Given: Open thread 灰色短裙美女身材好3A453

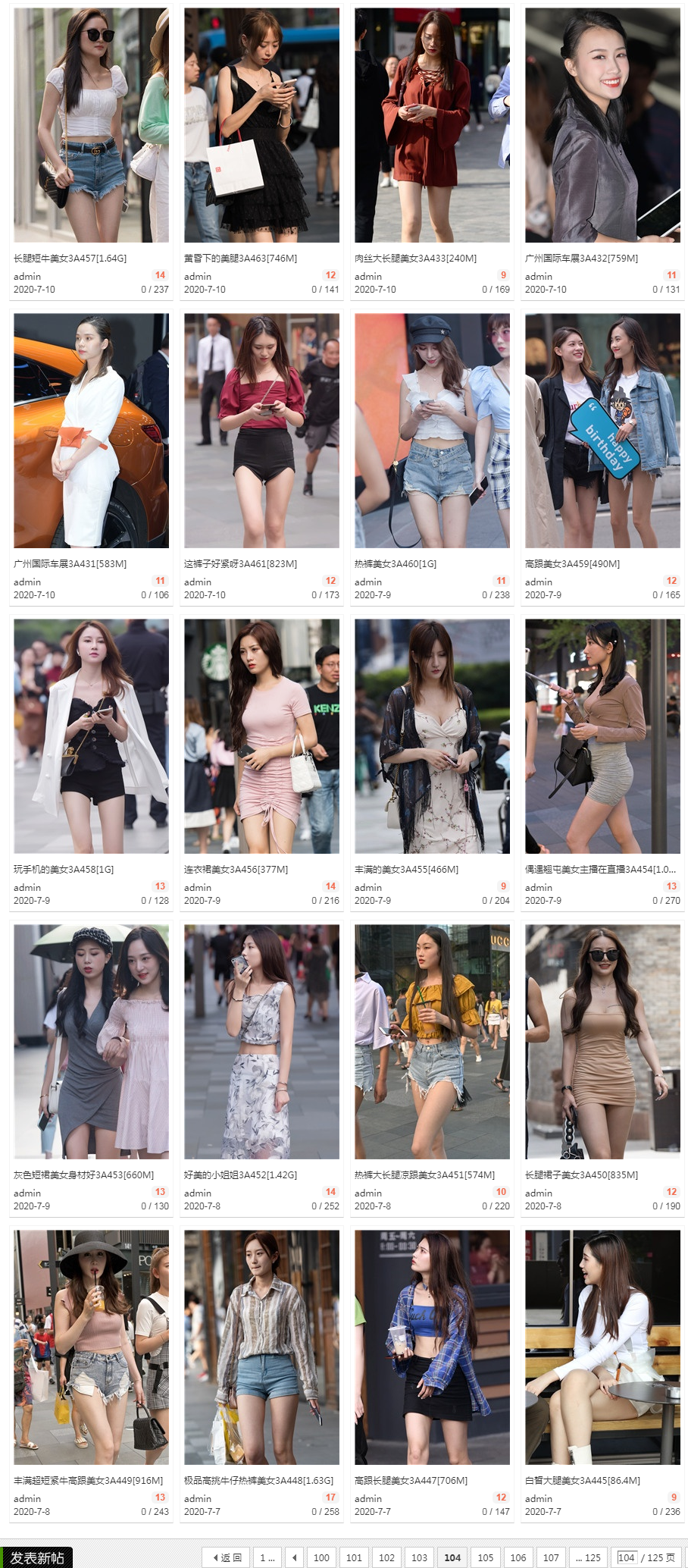Looking at the screenshot, I should click(x=83, y=1175).
